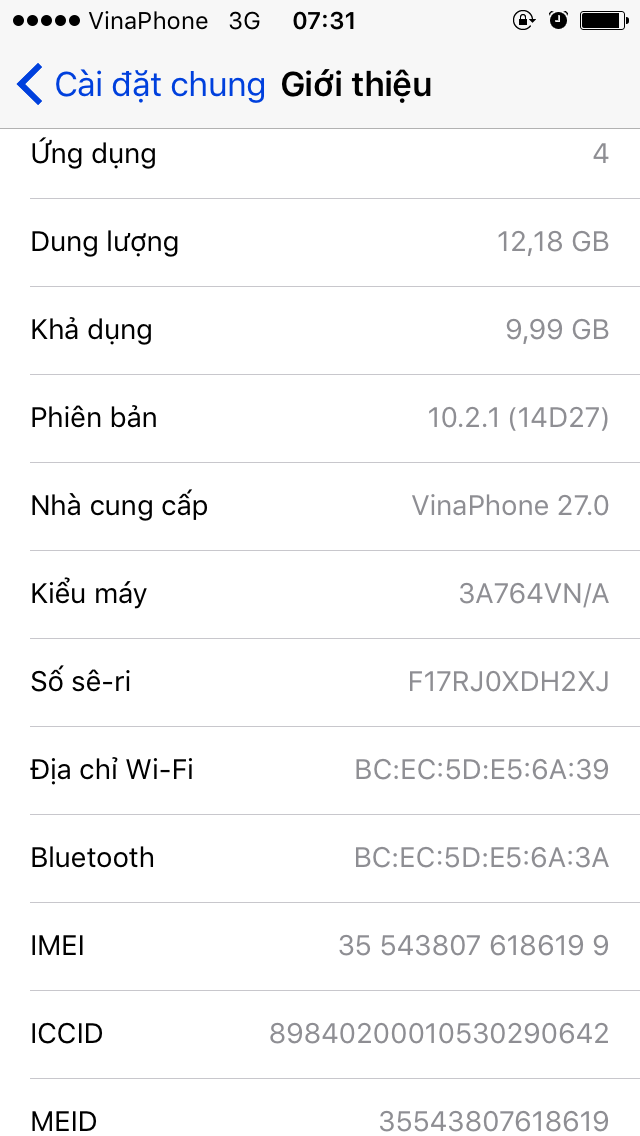640x1136 pixels.
Task: Go back to Cài đặt chung
Action: coord(140,85)
